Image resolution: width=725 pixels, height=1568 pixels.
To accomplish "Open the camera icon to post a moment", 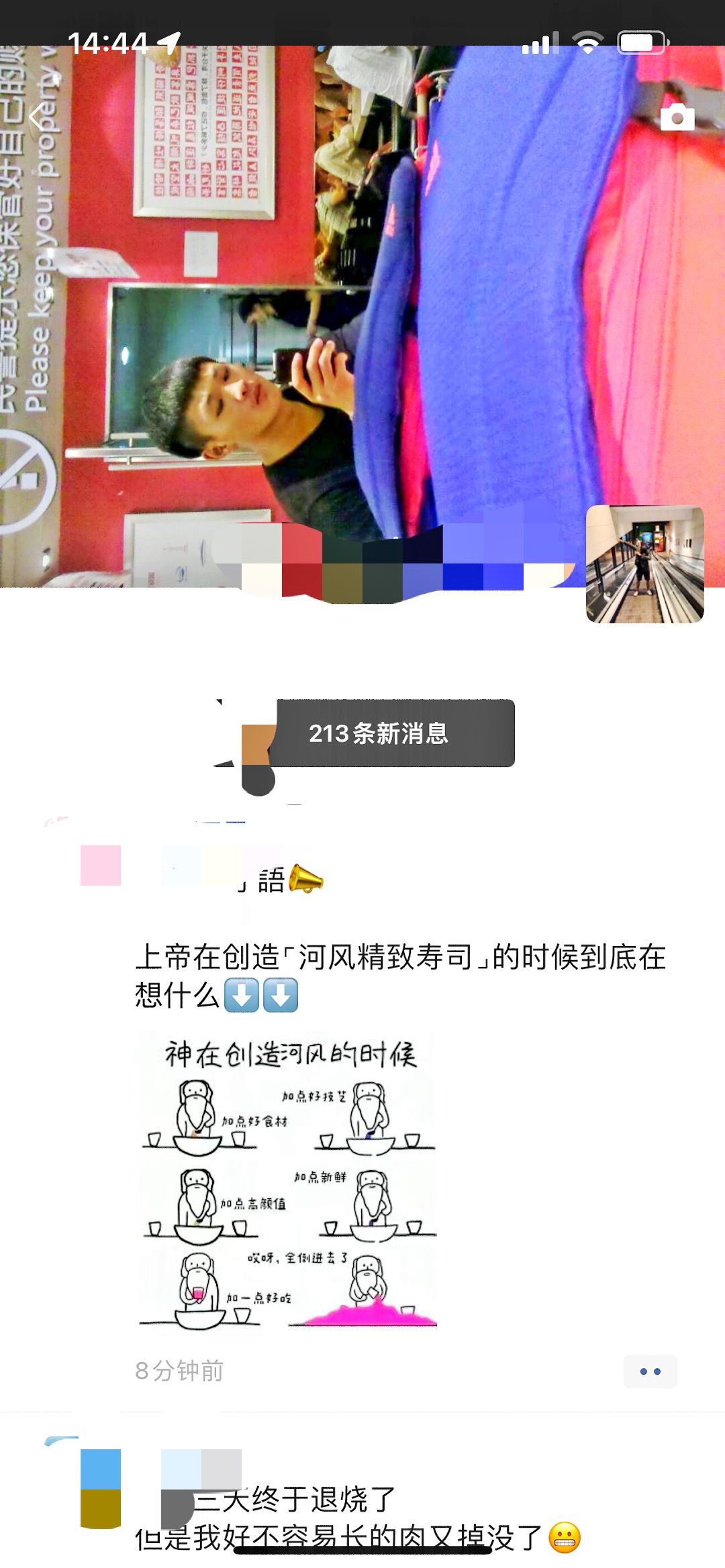I will [x=677, y=117].
